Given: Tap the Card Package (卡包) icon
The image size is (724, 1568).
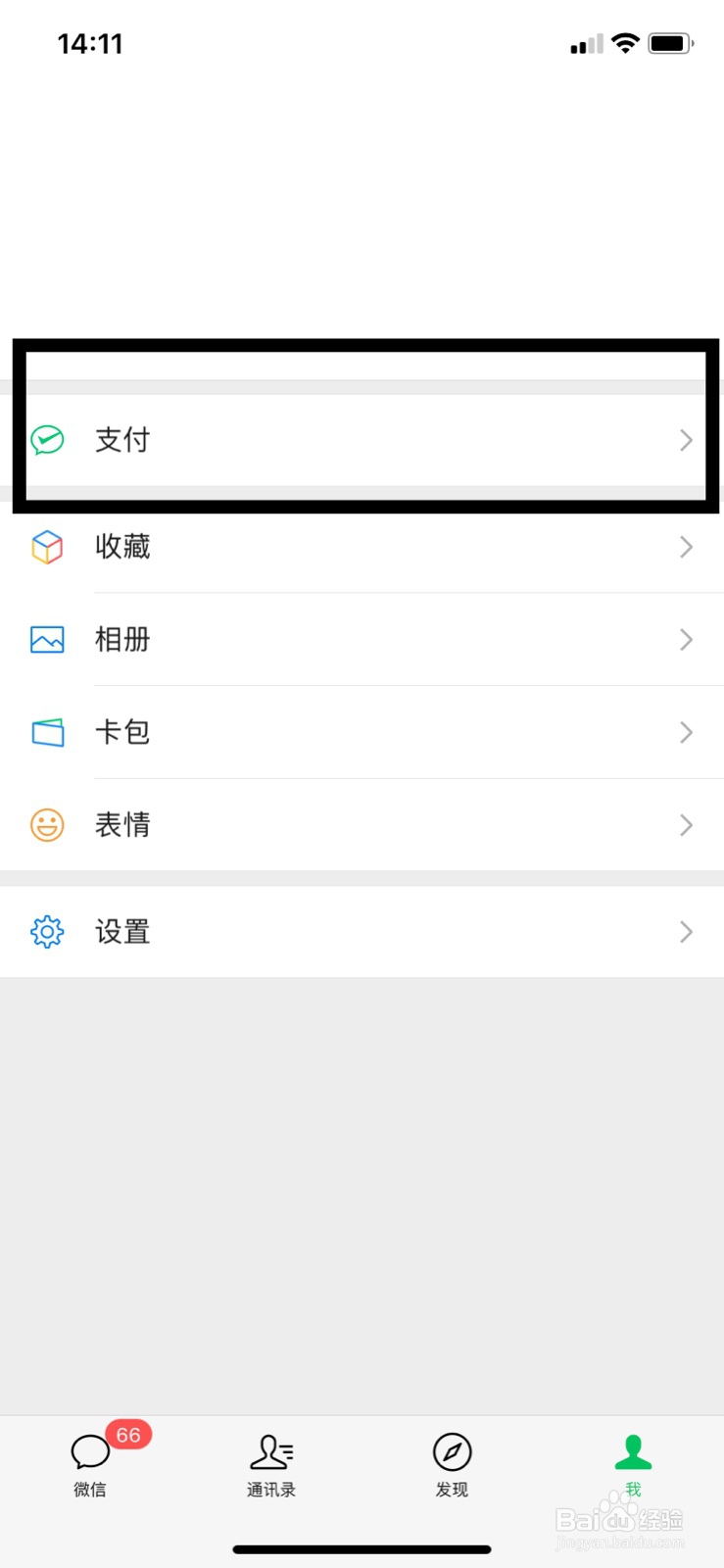Looking at the screenshot, I should [47, 732].
